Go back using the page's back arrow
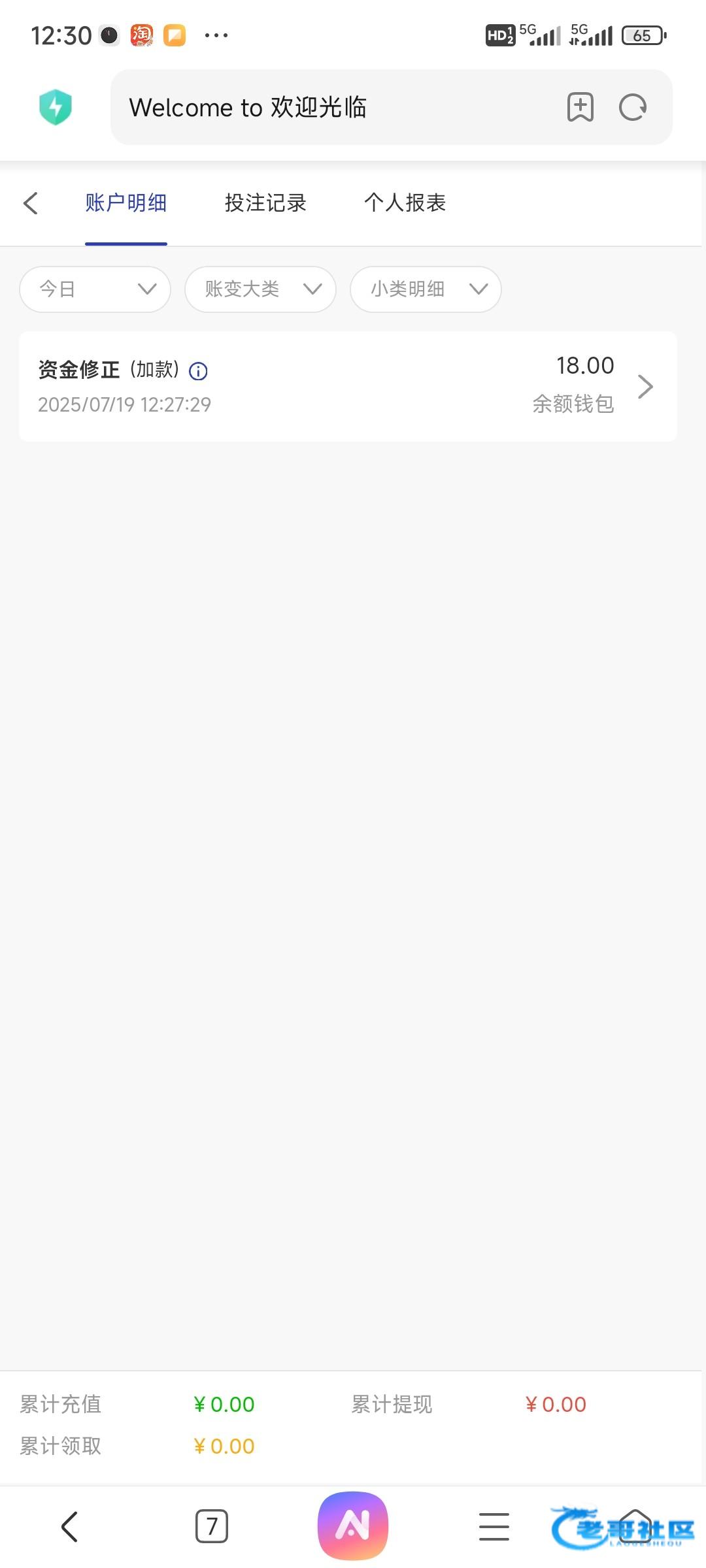Screen dimensions: 706x1568 pyautogui.click(x=31, y=203)
